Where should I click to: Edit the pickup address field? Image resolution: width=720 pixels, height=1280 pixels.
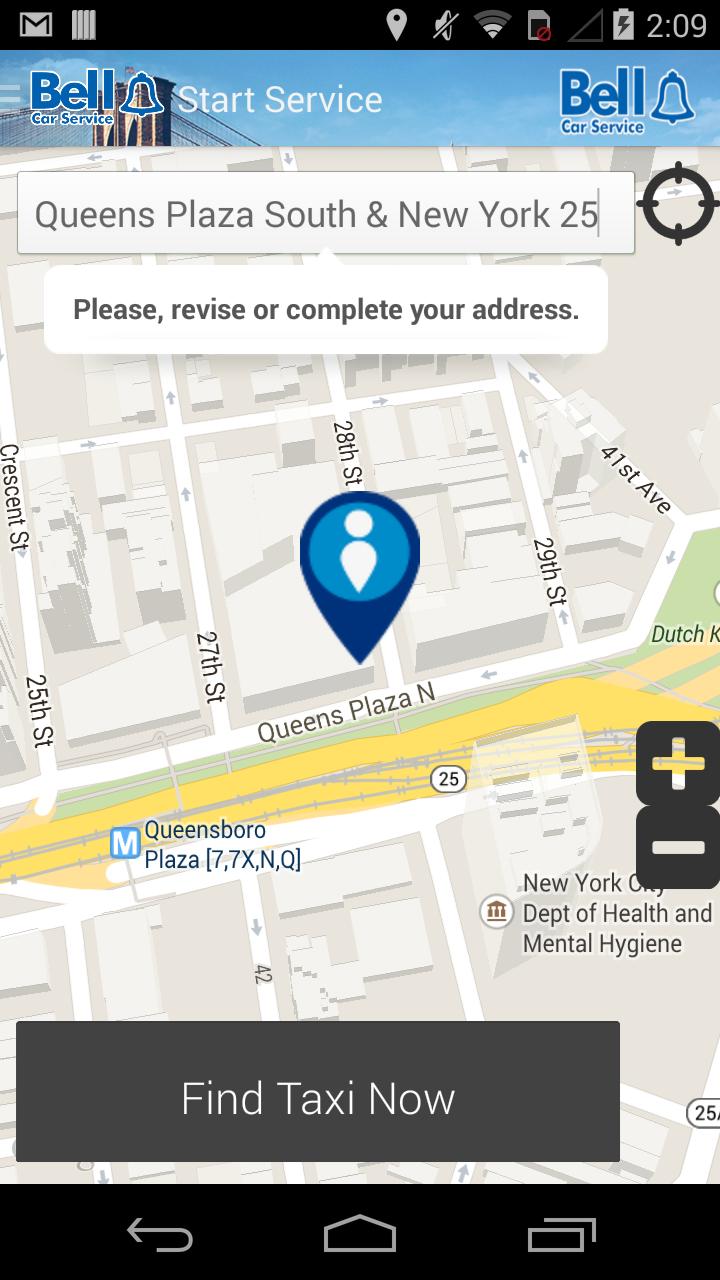(325, 213)
